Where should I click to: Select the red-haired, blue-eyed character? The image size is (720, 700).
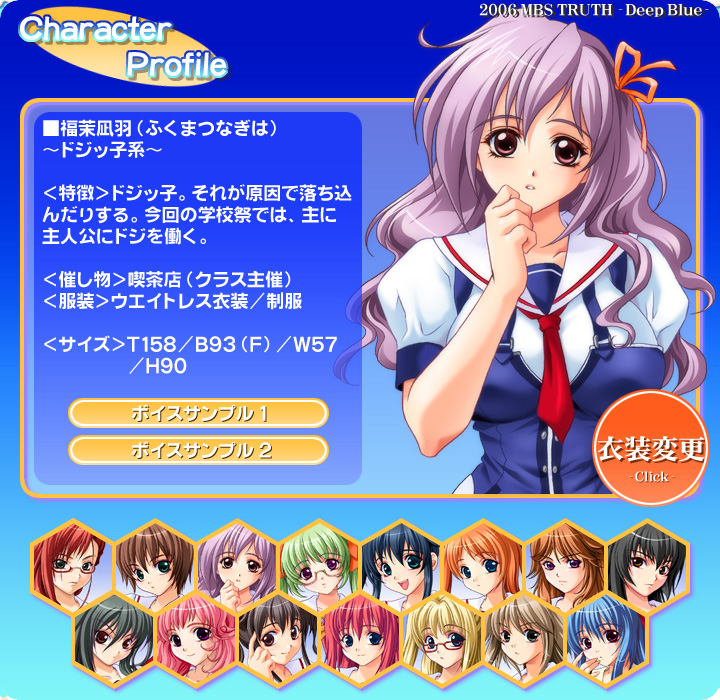(360, 633)
